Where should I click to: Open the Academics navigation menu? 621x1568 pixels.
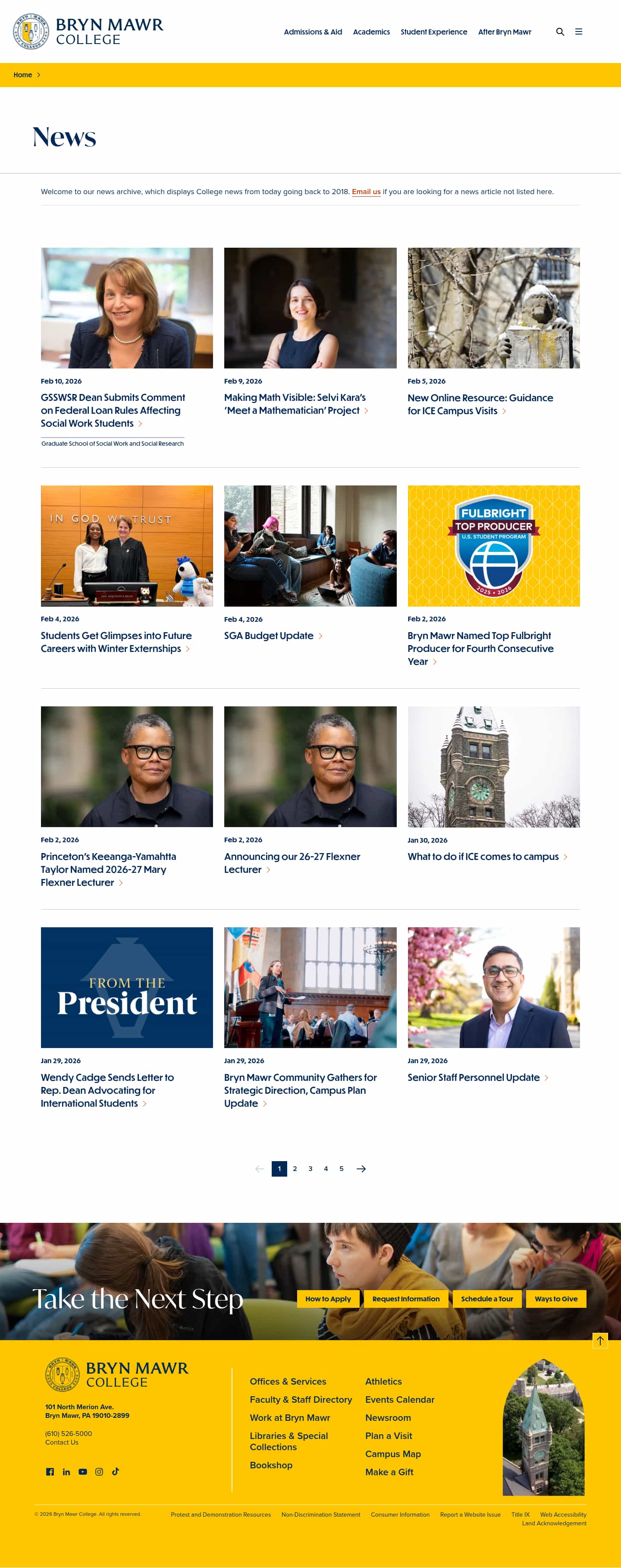pyautogui.click(x=371, y=31)
